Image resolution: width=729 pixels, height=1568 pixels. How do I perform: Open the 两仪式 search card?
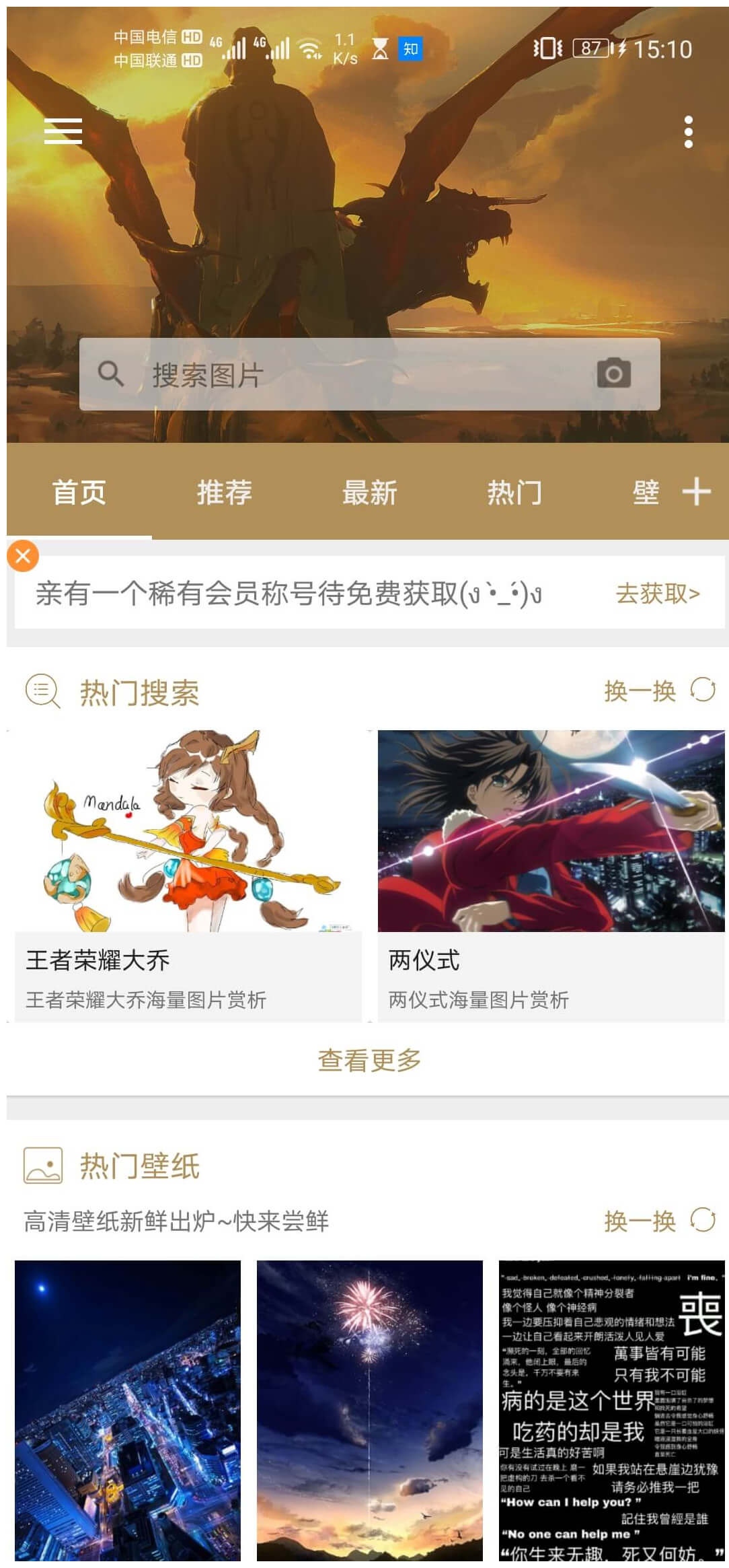tap(551, 876)
